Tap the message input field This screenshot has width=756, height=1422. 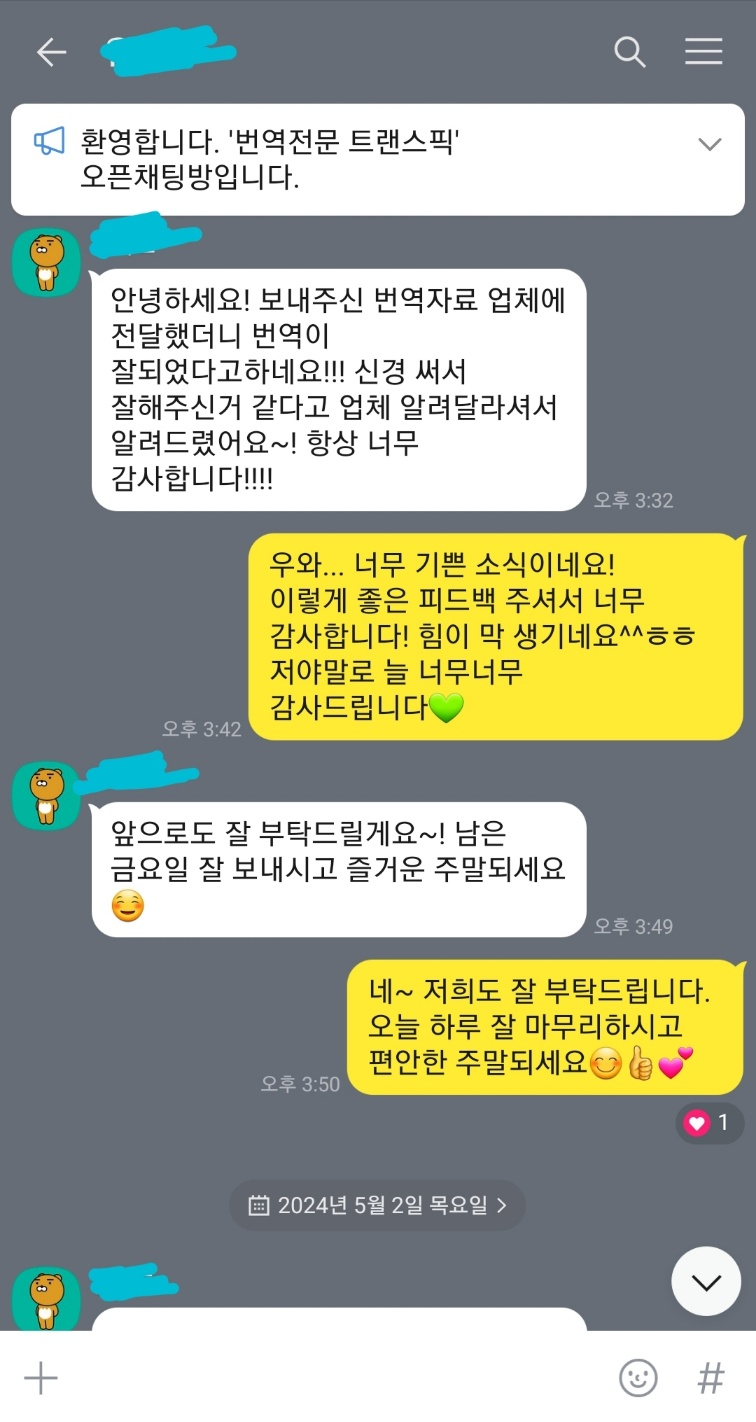(330, 1378)
